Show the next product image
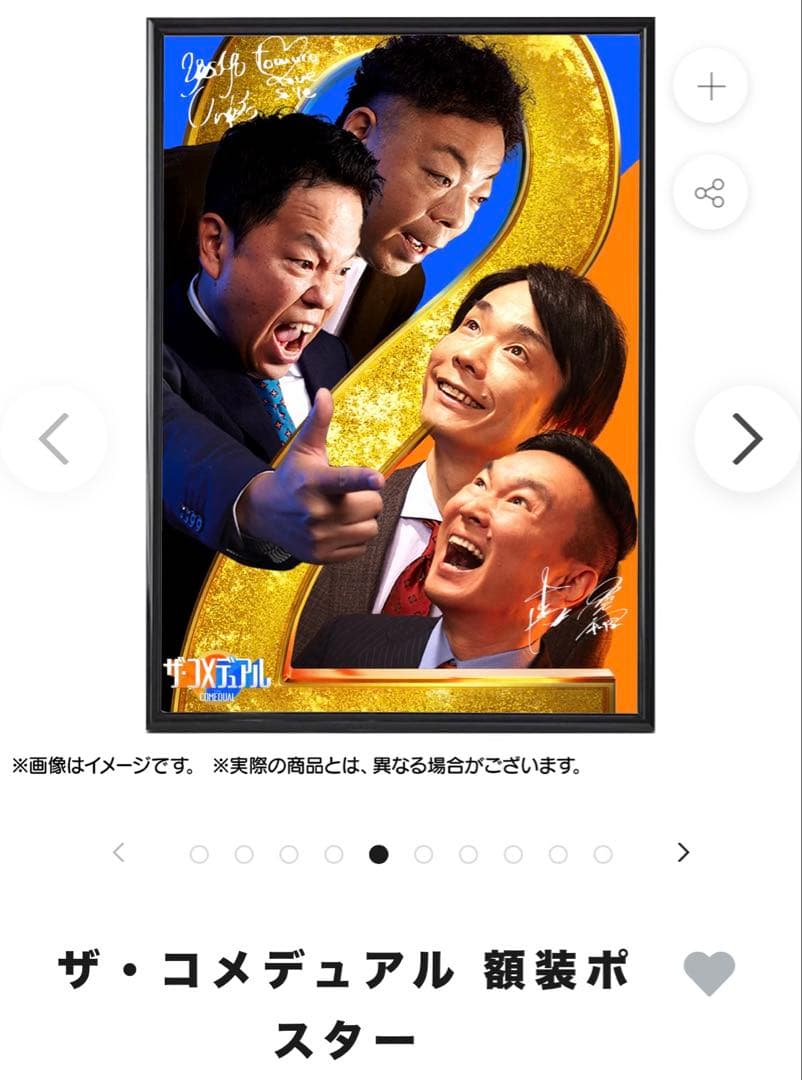This screenshot has width=802, height=1080. [747, 439]
